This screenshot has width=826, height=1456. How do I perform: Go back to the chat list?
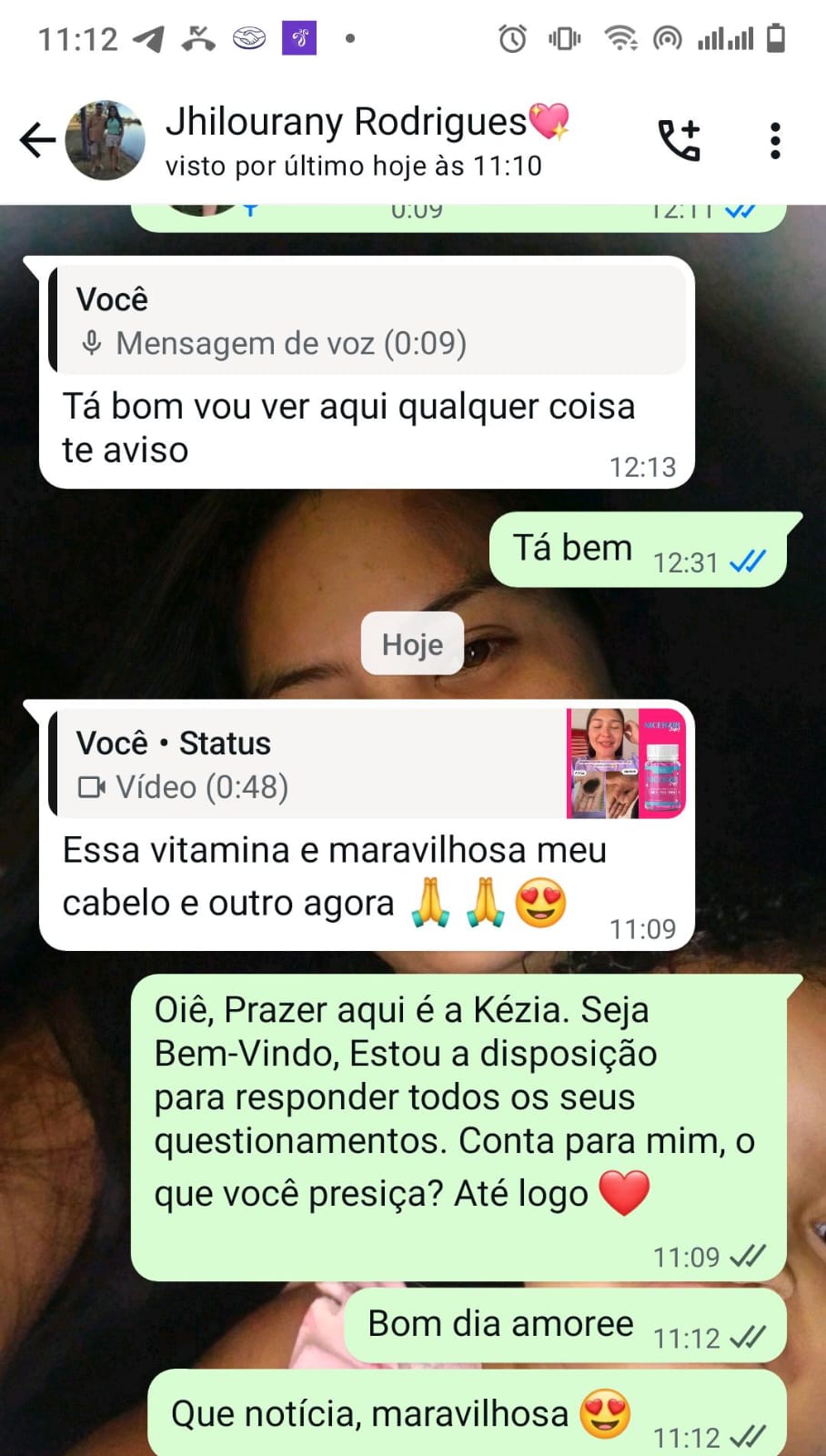pyautogui.click(x=37, y=140)
